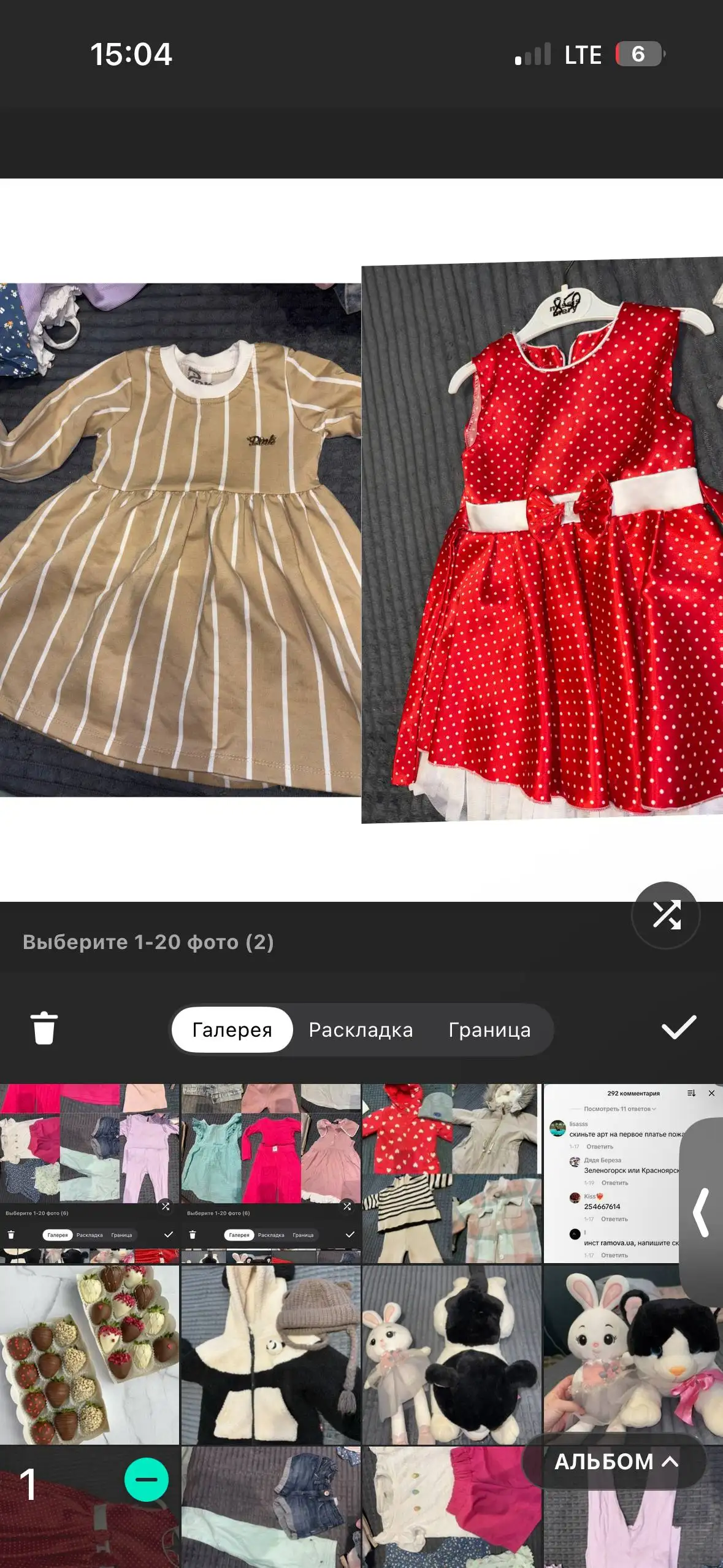Switch to the Галерея tab
723x1568 pixels.
pyautogui.click(x=232, y=1029)
